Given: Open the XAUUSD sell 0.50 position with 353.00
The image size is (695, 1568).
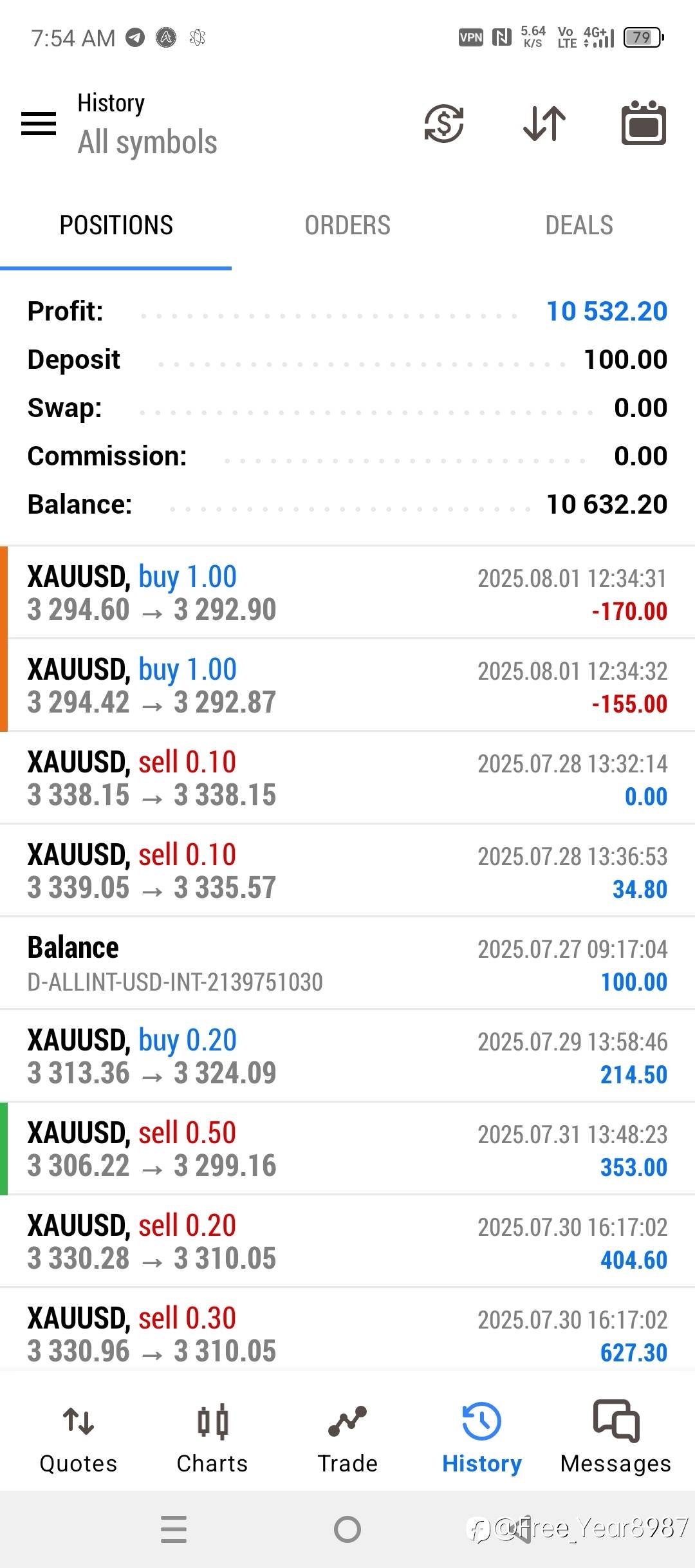Looking at the screenshot, I should 347,1149.
